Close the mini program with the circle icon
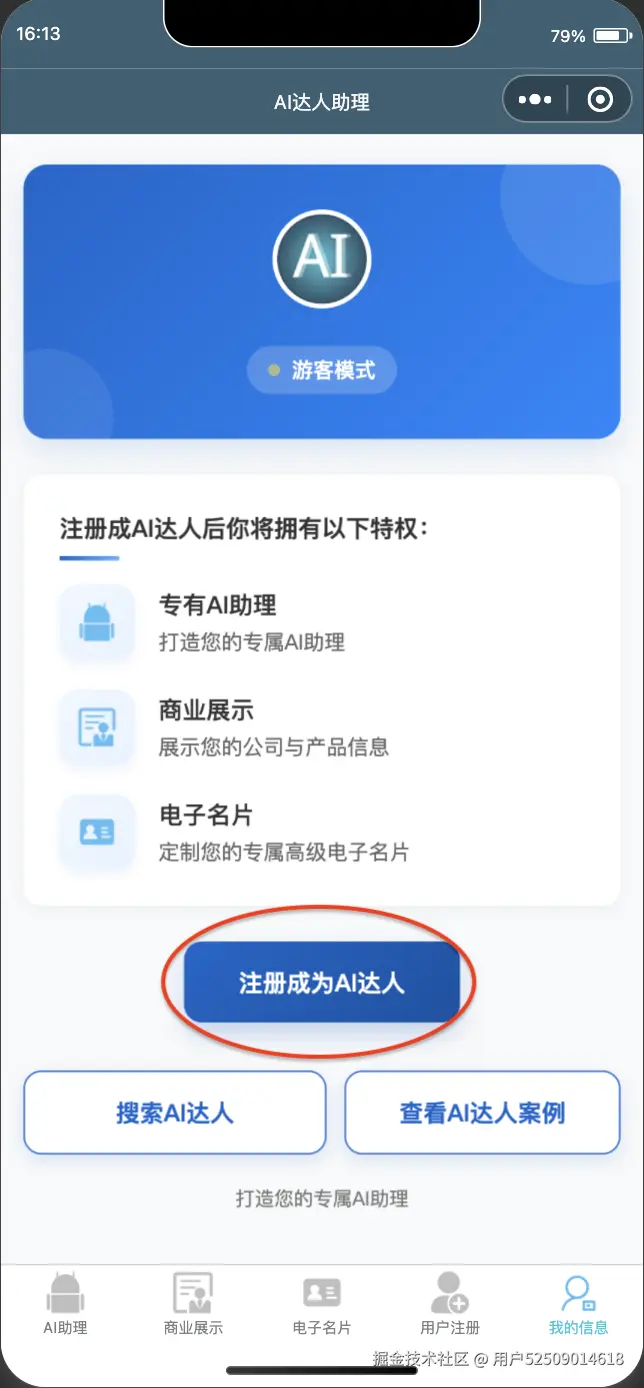The height and width of the screenshot is (1388, 644). click(600, 99)
